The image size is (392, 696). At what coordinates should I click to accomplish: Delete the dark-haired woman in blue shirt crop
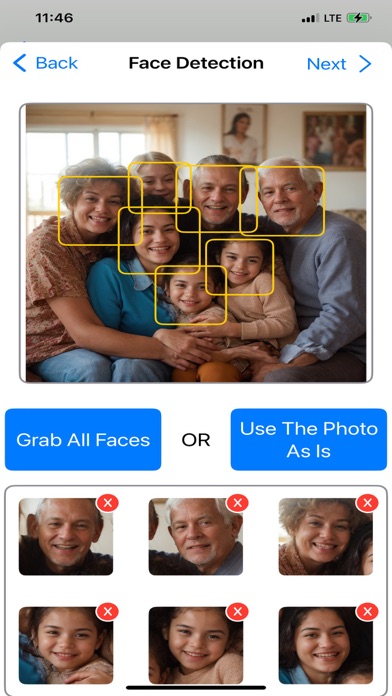click(367, 612)
